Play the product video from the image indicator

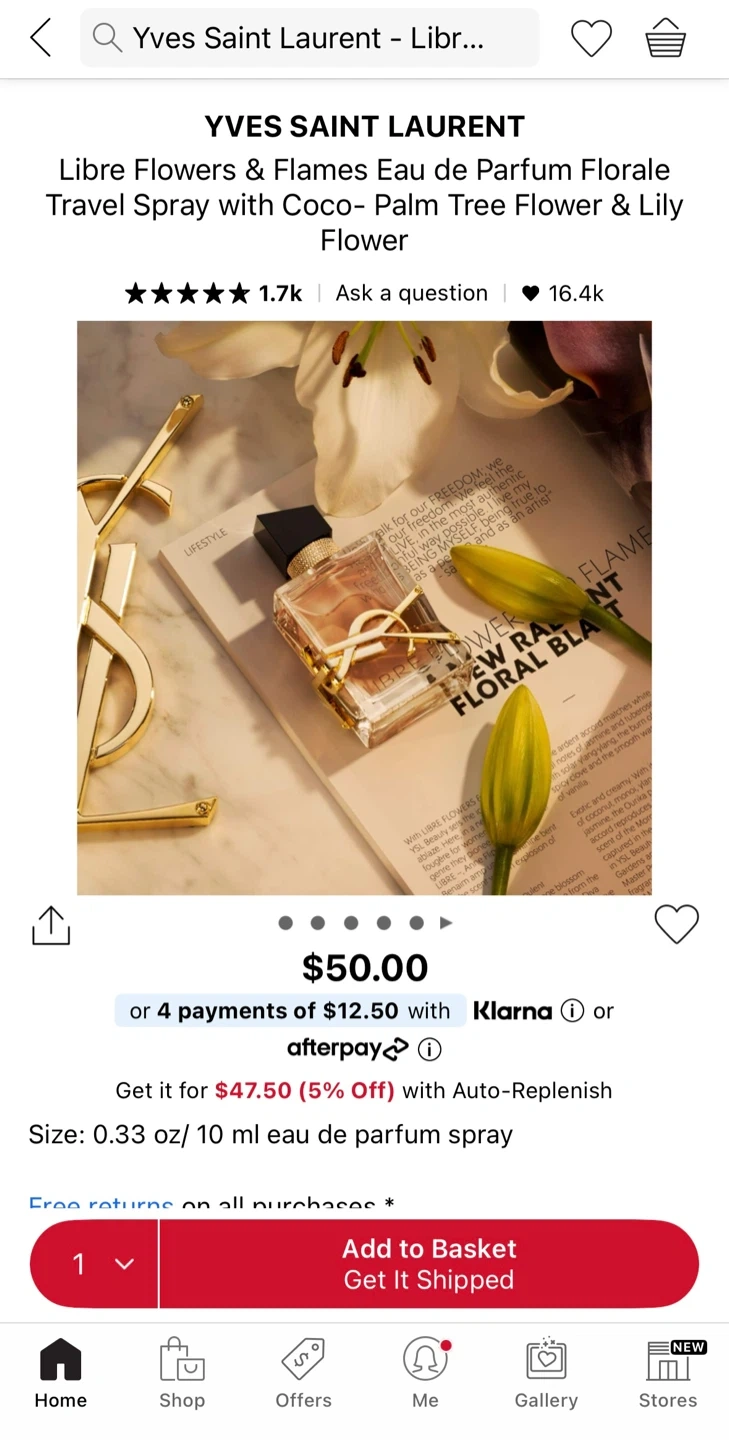pos(446,923)
